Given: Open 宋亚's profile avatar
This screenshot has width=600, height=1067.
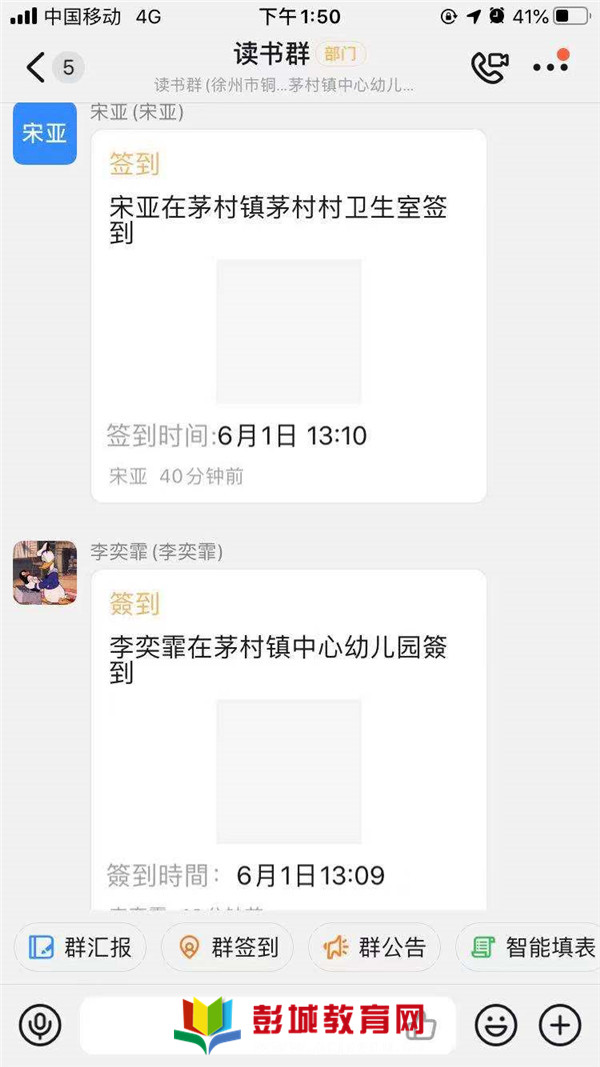Looking at the screenshot, I should [x=45, y=133].
